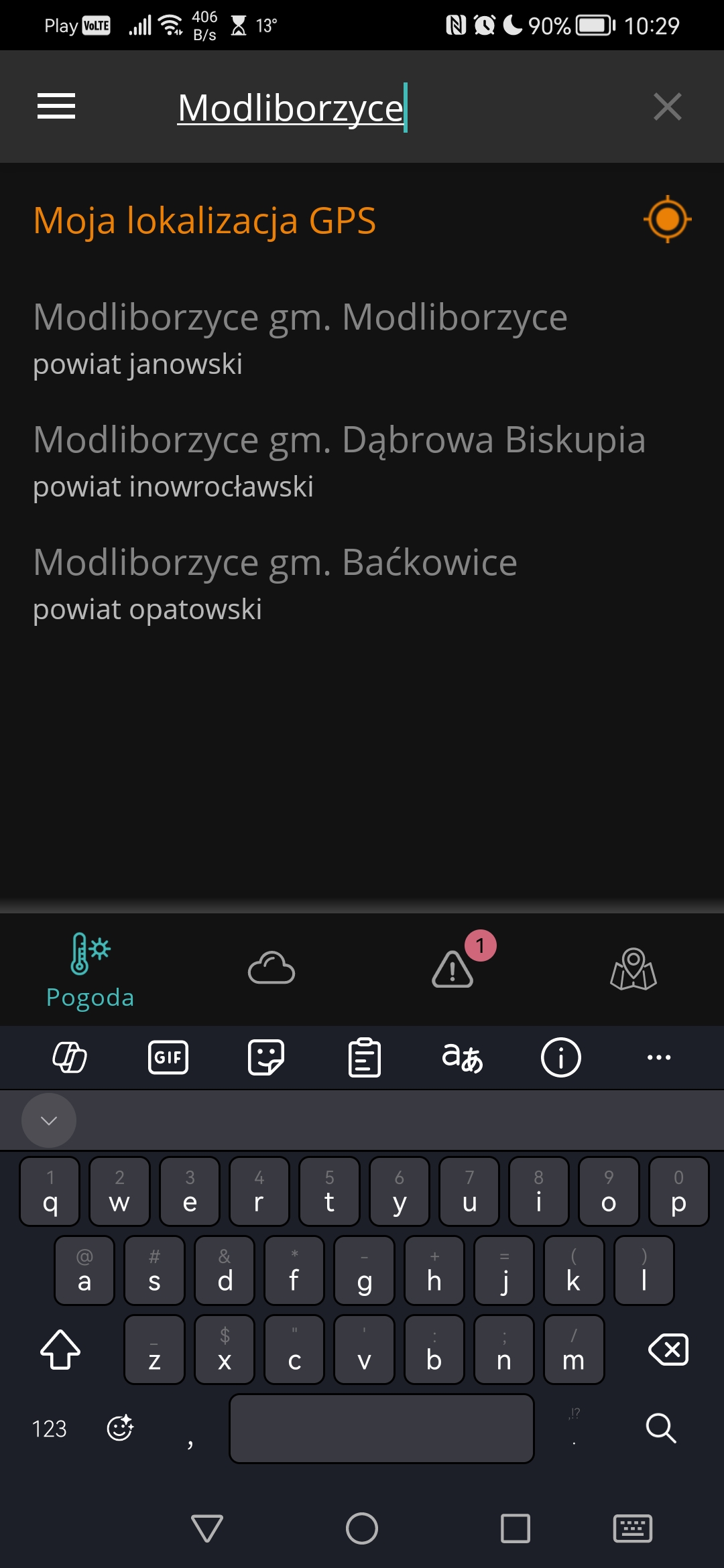Open the map locations tab
724x1568 pixels.
(x=633, y=970)
